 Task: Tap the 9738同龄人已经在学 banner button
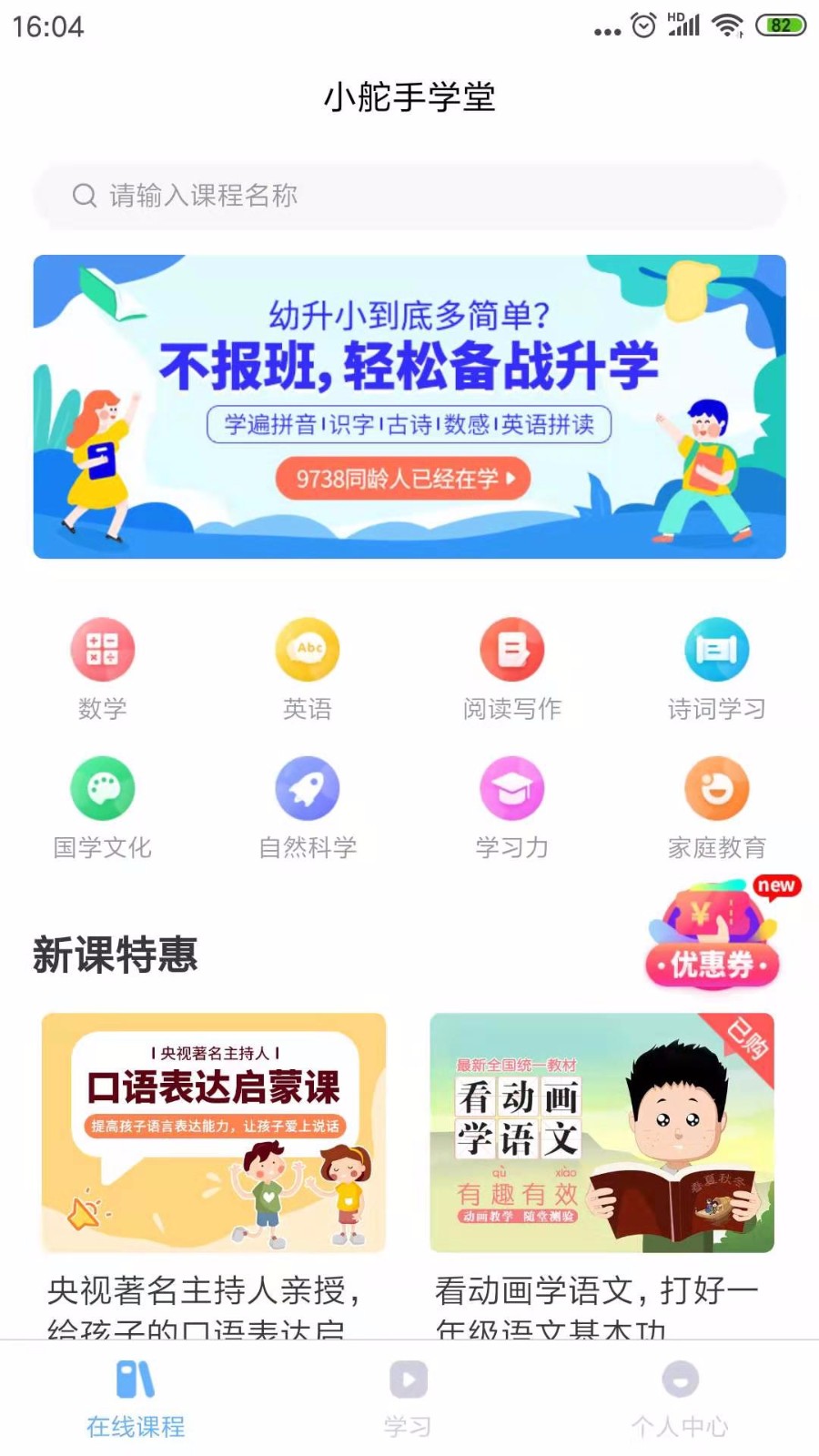(404, 478)
